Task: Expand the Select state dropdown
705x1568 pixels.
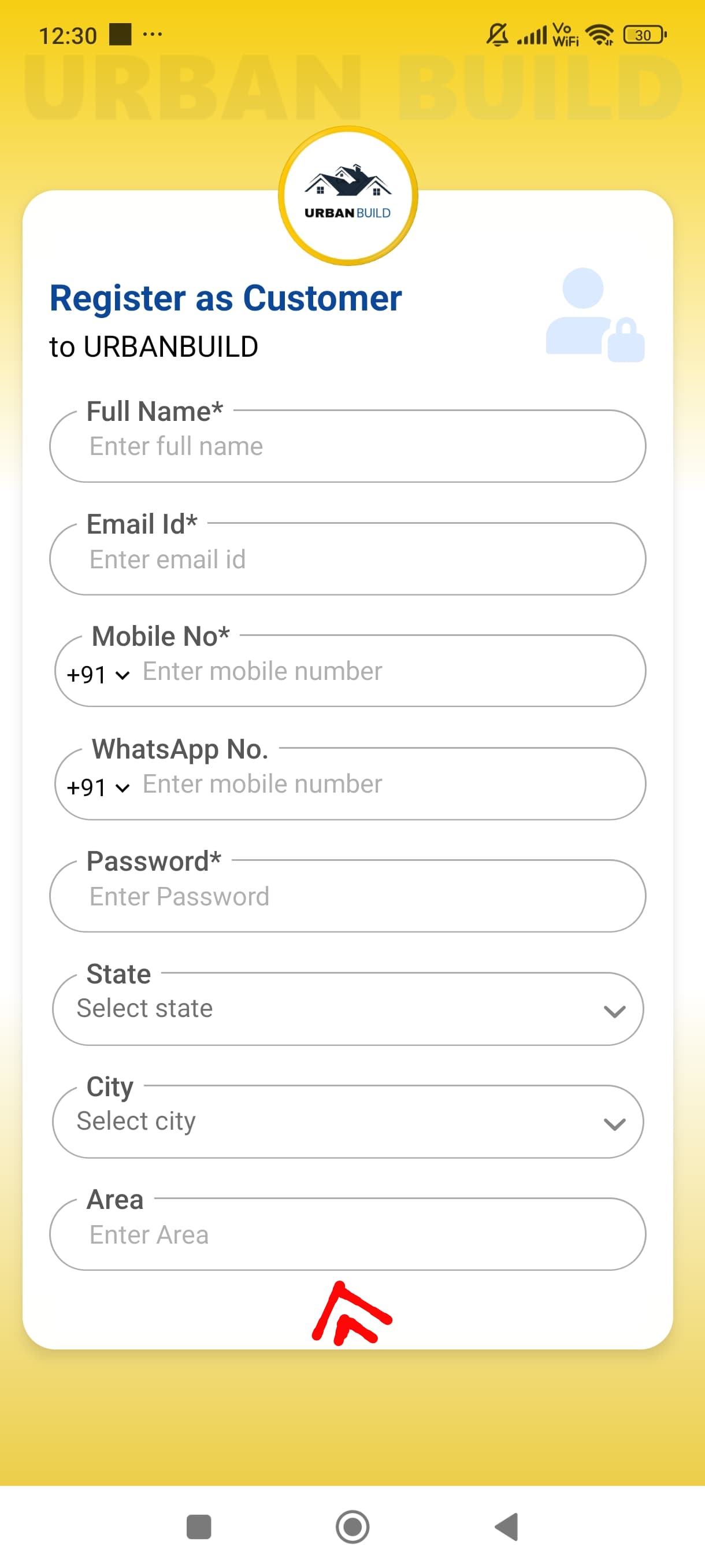Action: coord(347,1009)
